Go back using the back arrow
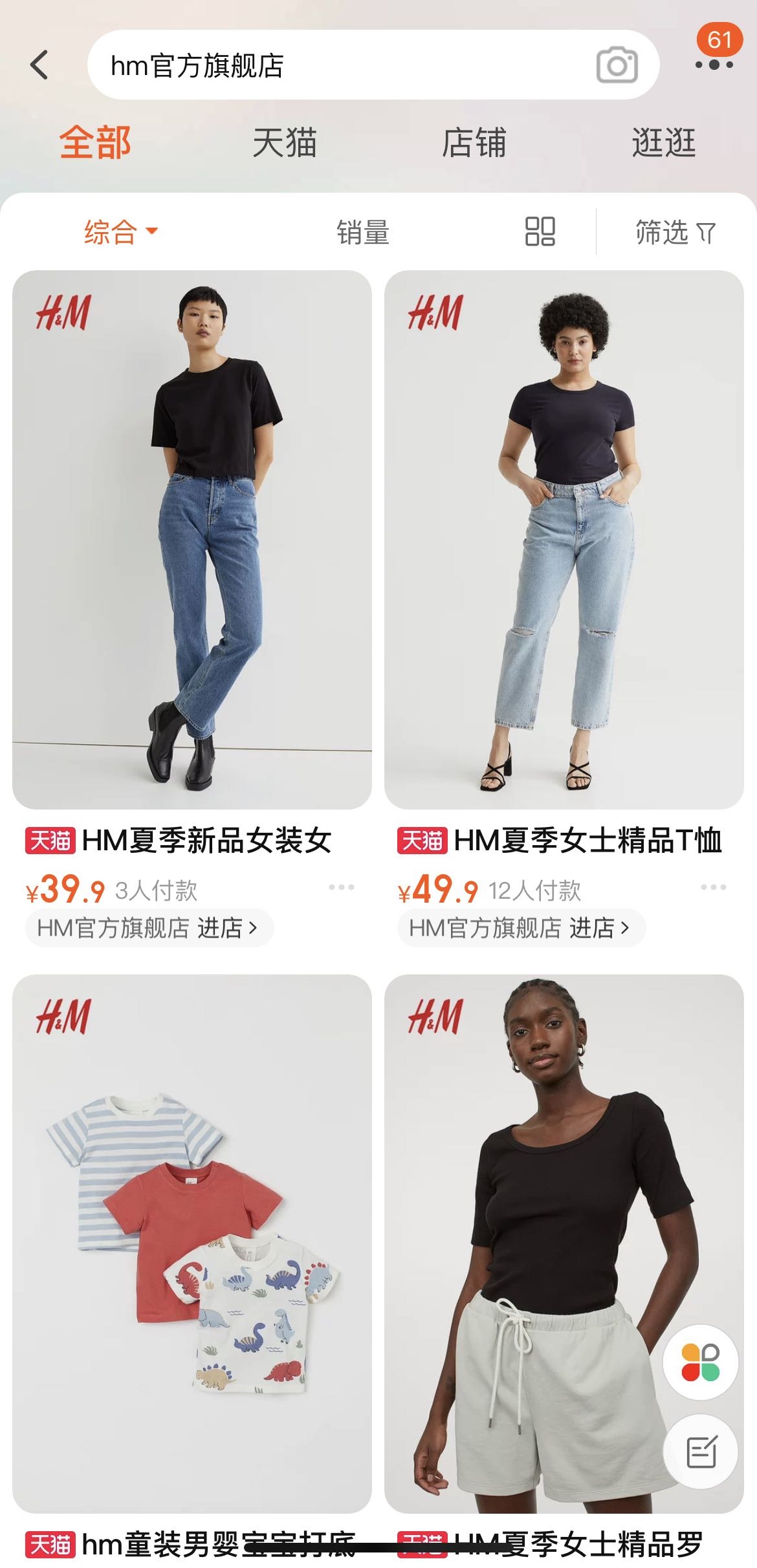 39,65
